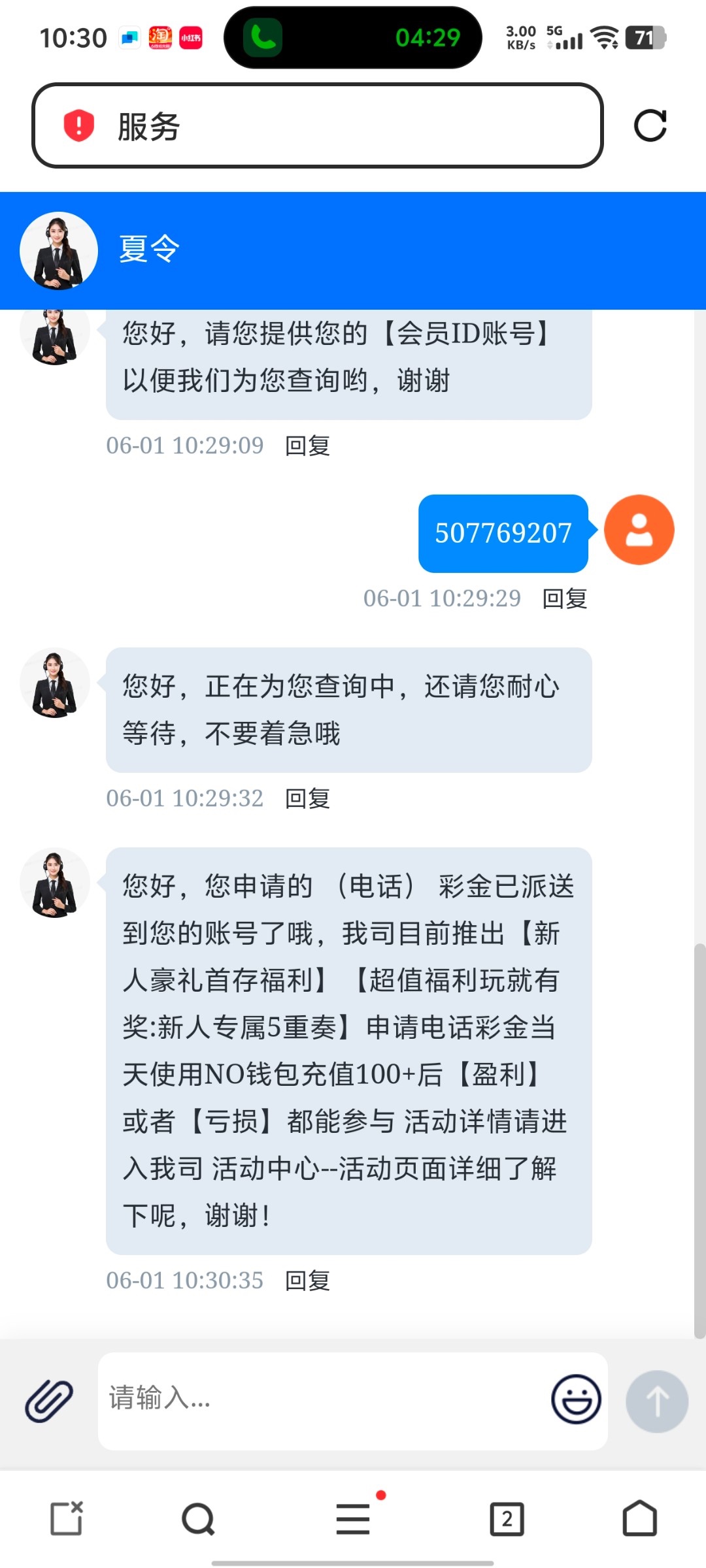Tap 回复 beside the 507769207 message
Viewport: 706px width, 1568px height.
pyautogui.click(x=565, y=598)
